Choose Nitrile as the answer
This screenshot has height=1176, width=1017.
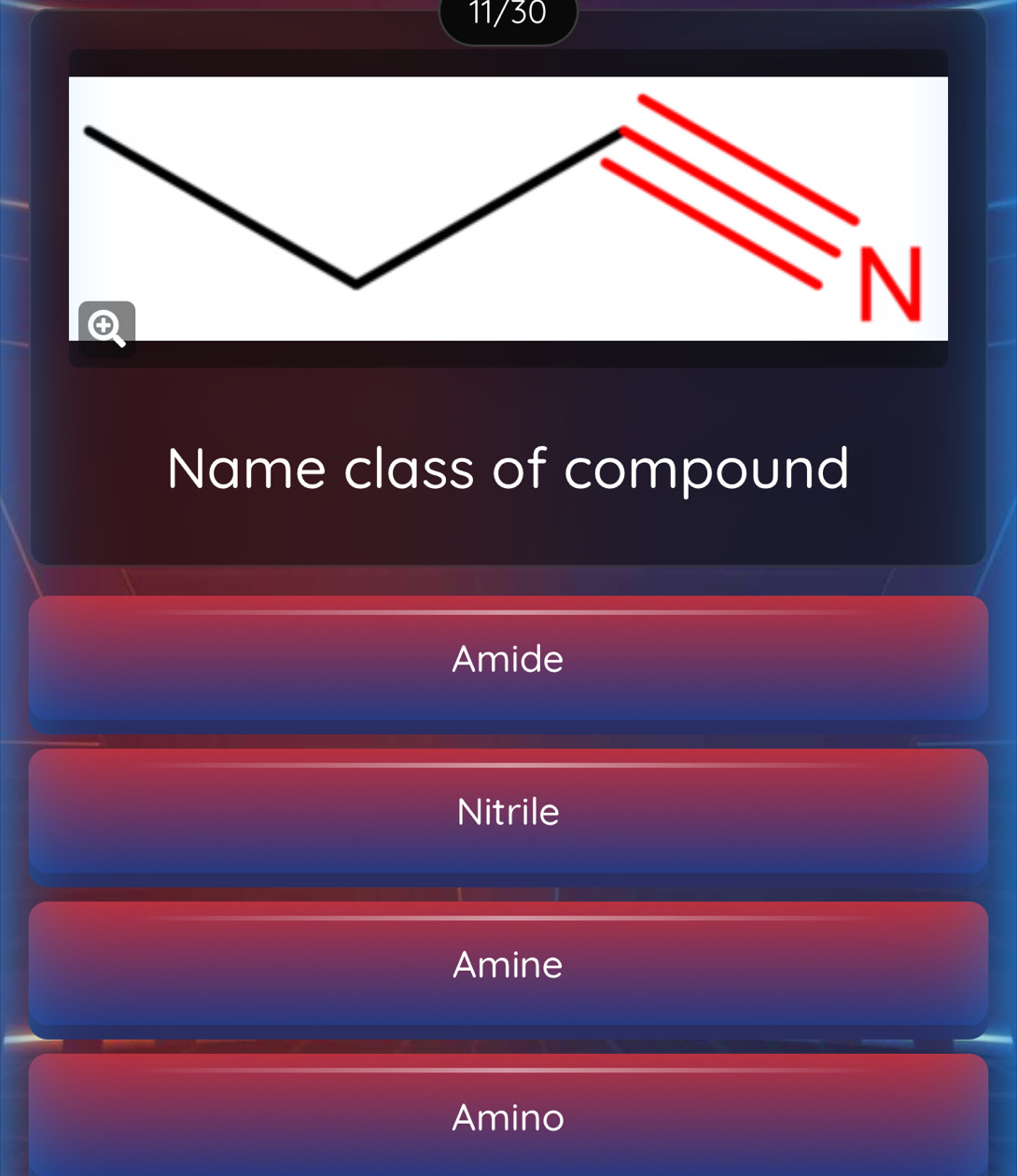click(508, 812)
